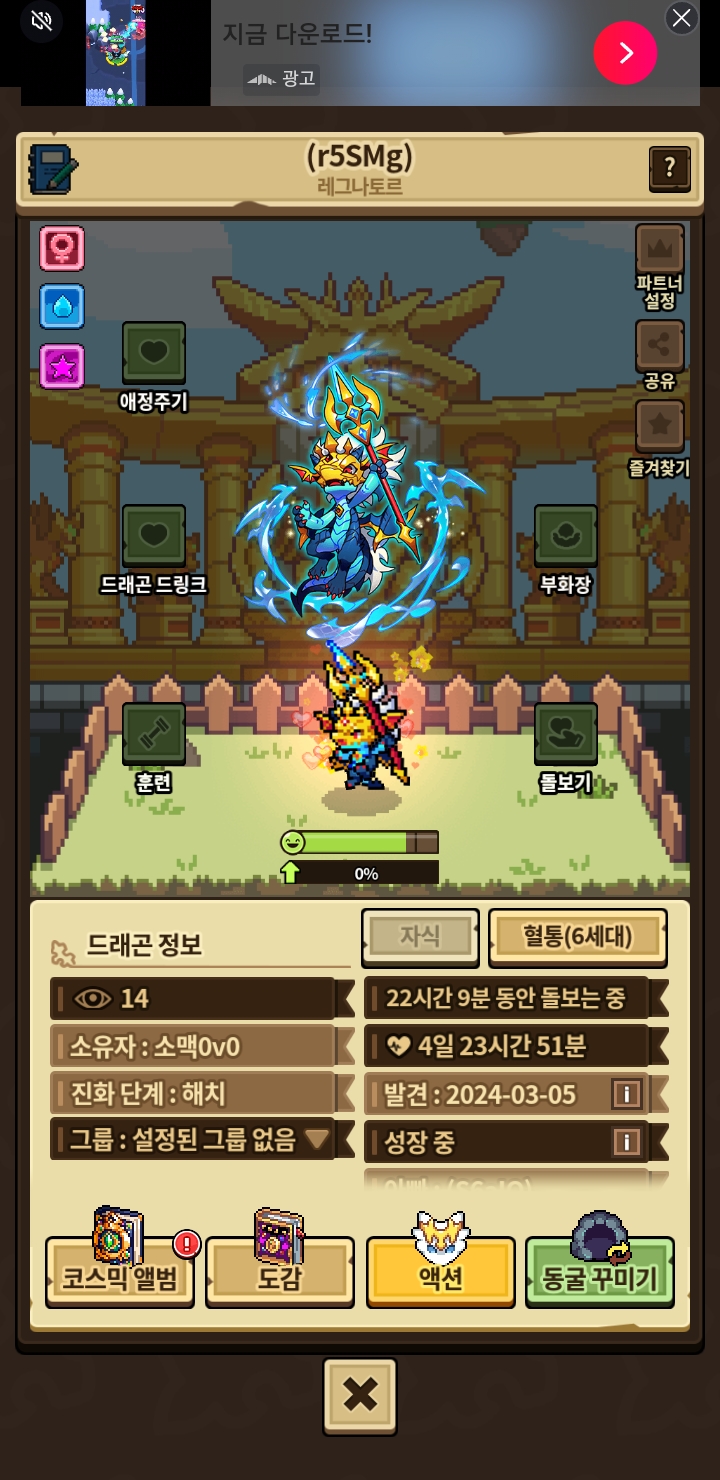Give a 드래곤 드링크

click(x=153, y=536)
